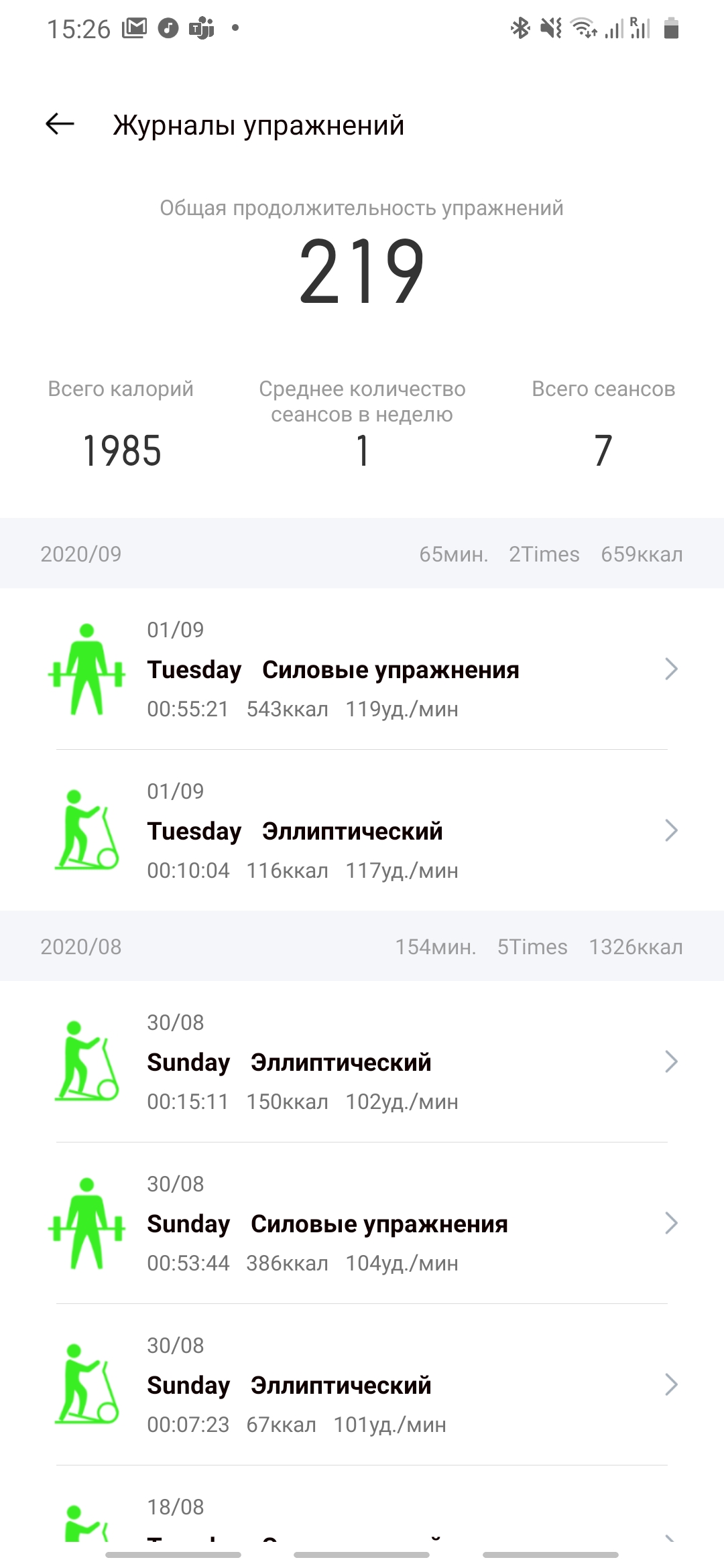Image resolution: width=724 pixels, height=1568 pixels.
Task: Open the 01/09 Силовые упражнения 543ккал workout
Action: click(x=362, y=669)
